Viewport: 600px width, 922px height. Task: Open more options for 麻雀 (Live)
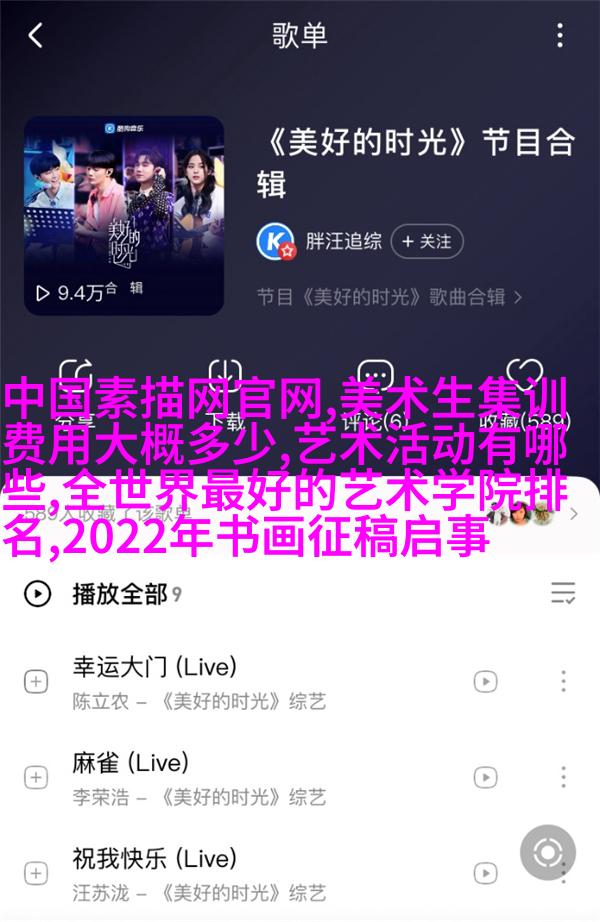(563, 778)
